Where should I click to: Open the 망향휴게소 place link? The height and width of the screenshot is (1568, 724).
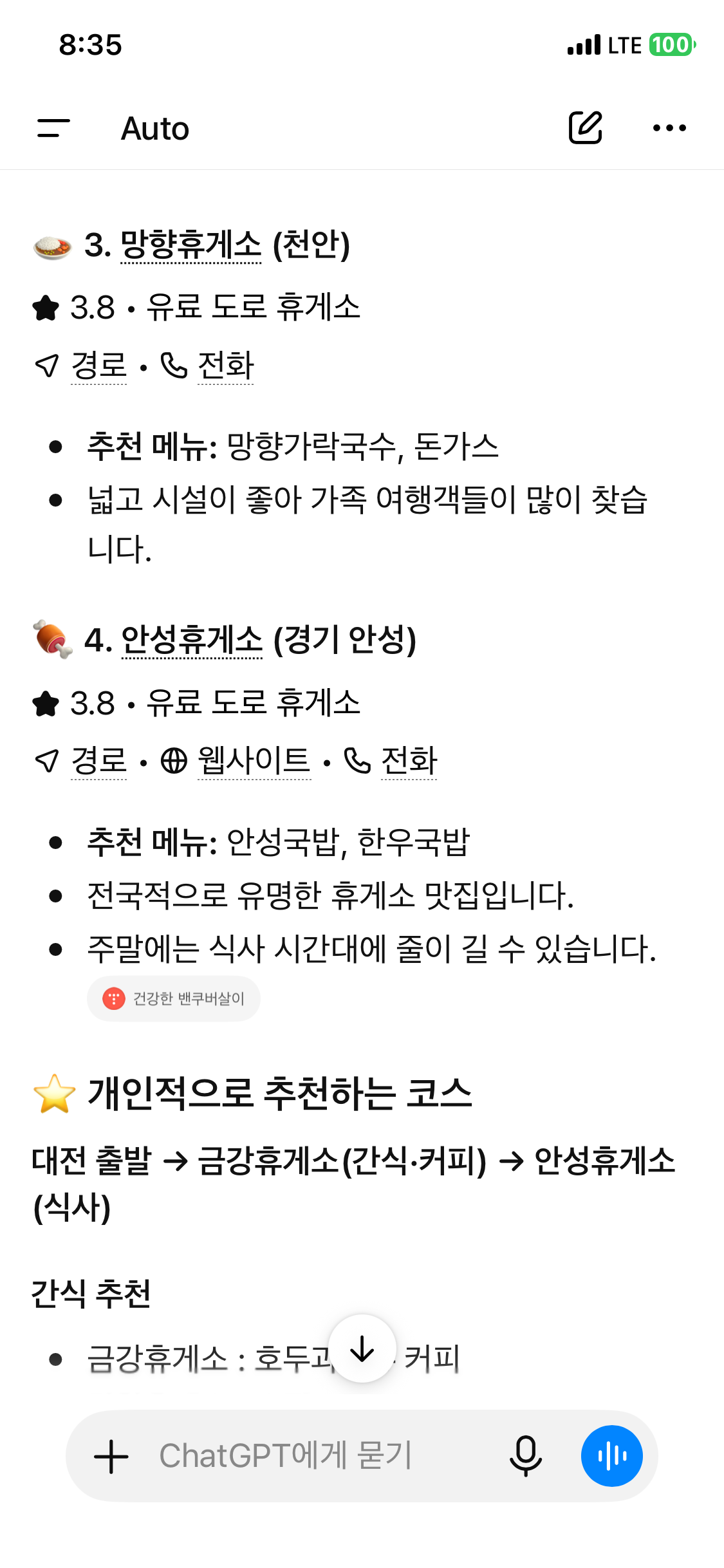(191, 245)
